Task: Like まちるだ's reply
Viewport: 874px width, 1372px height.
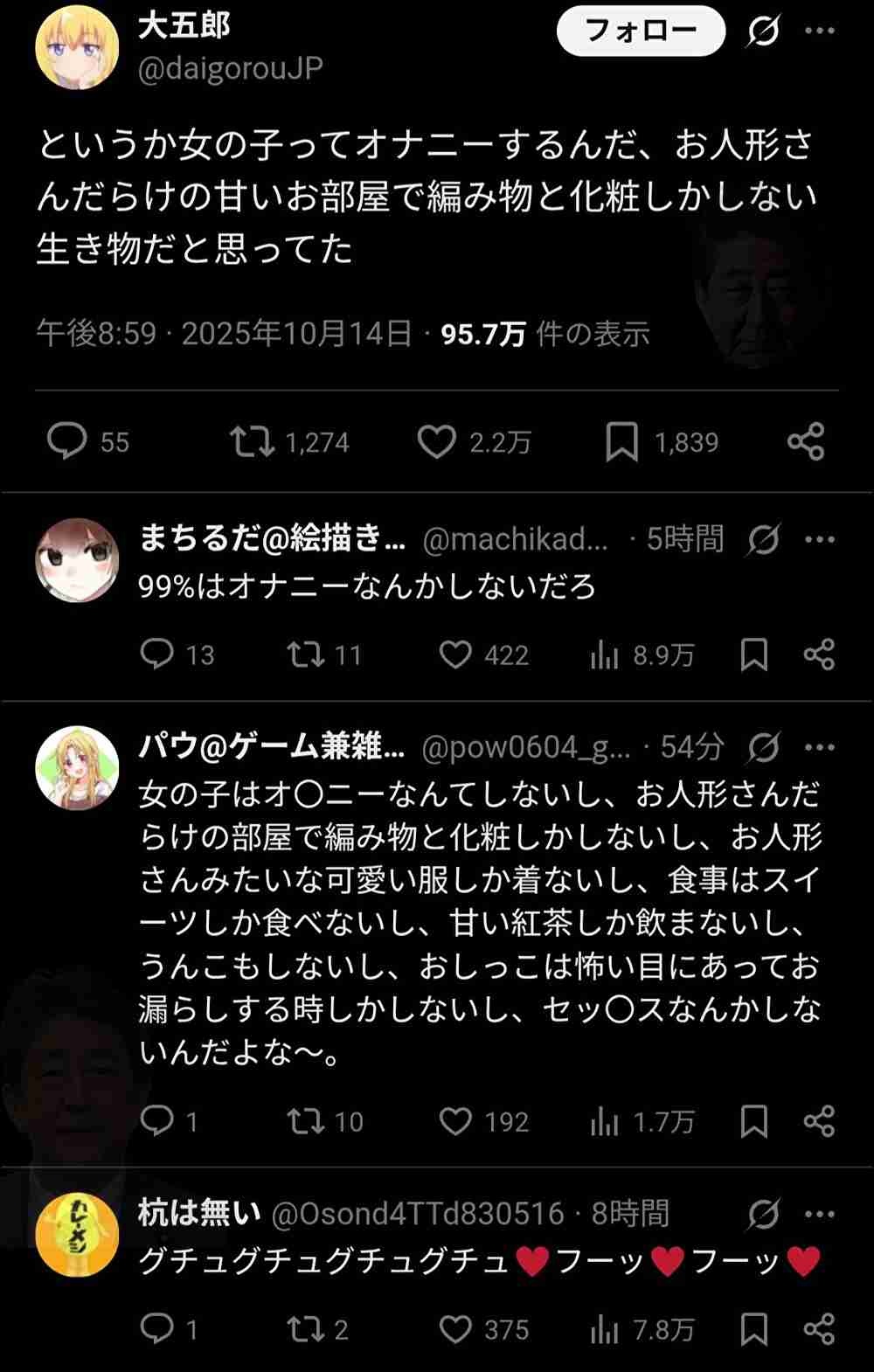Action: point(455,655)
